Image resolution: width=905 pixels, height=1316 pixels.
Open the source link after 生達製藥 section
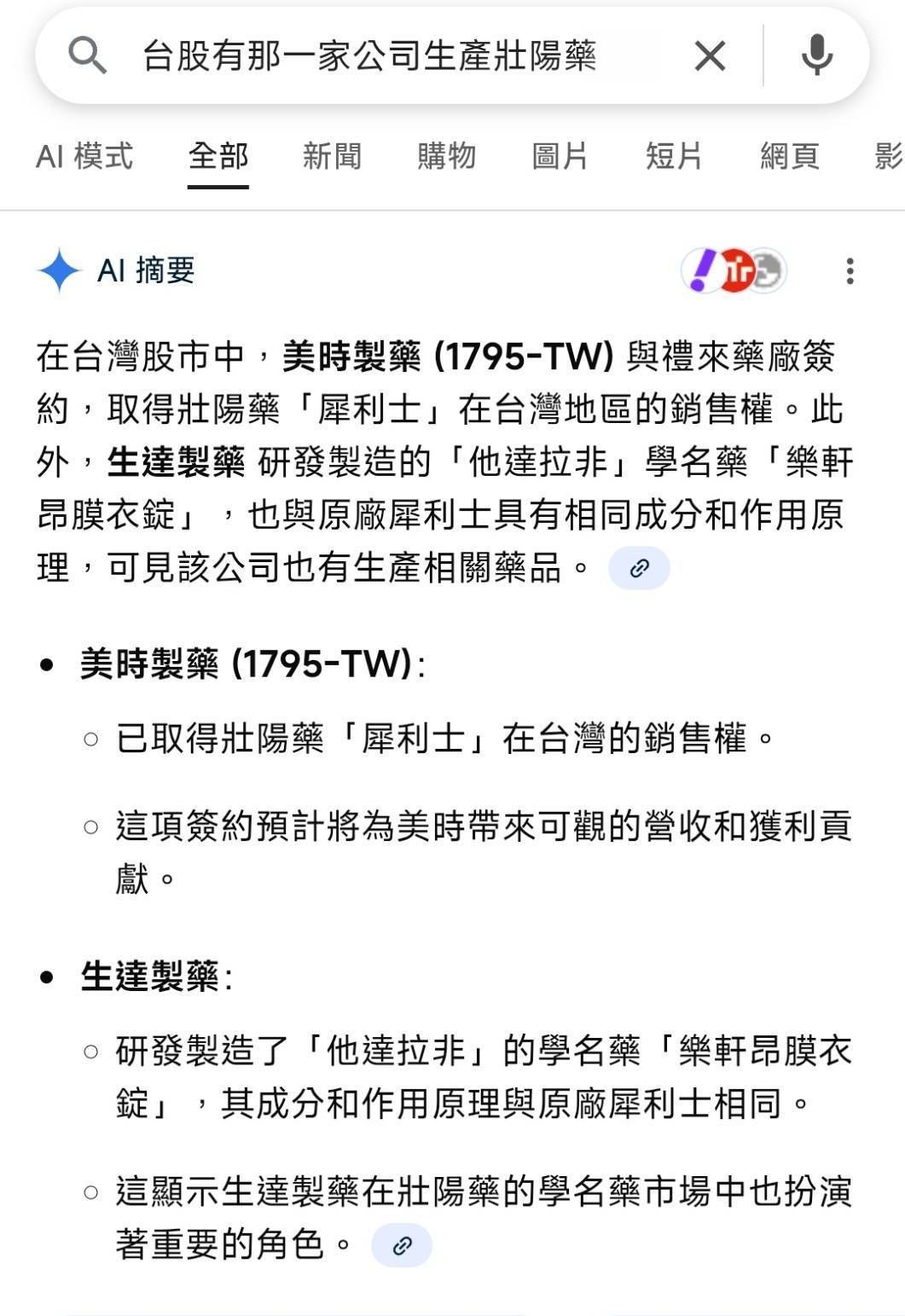[402, 1245]
